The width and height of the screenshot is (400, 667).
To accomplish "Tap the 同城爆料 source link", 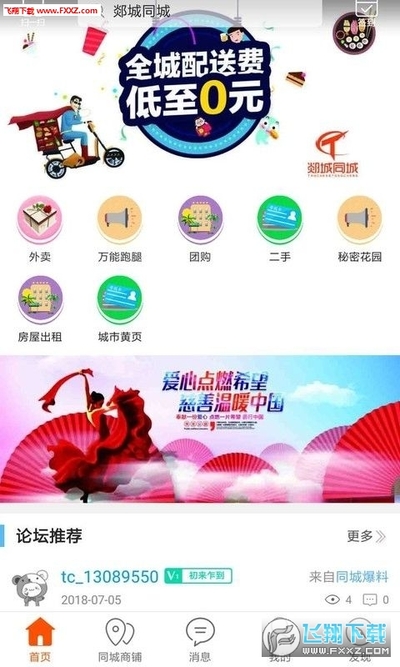I will pos(362,577).
